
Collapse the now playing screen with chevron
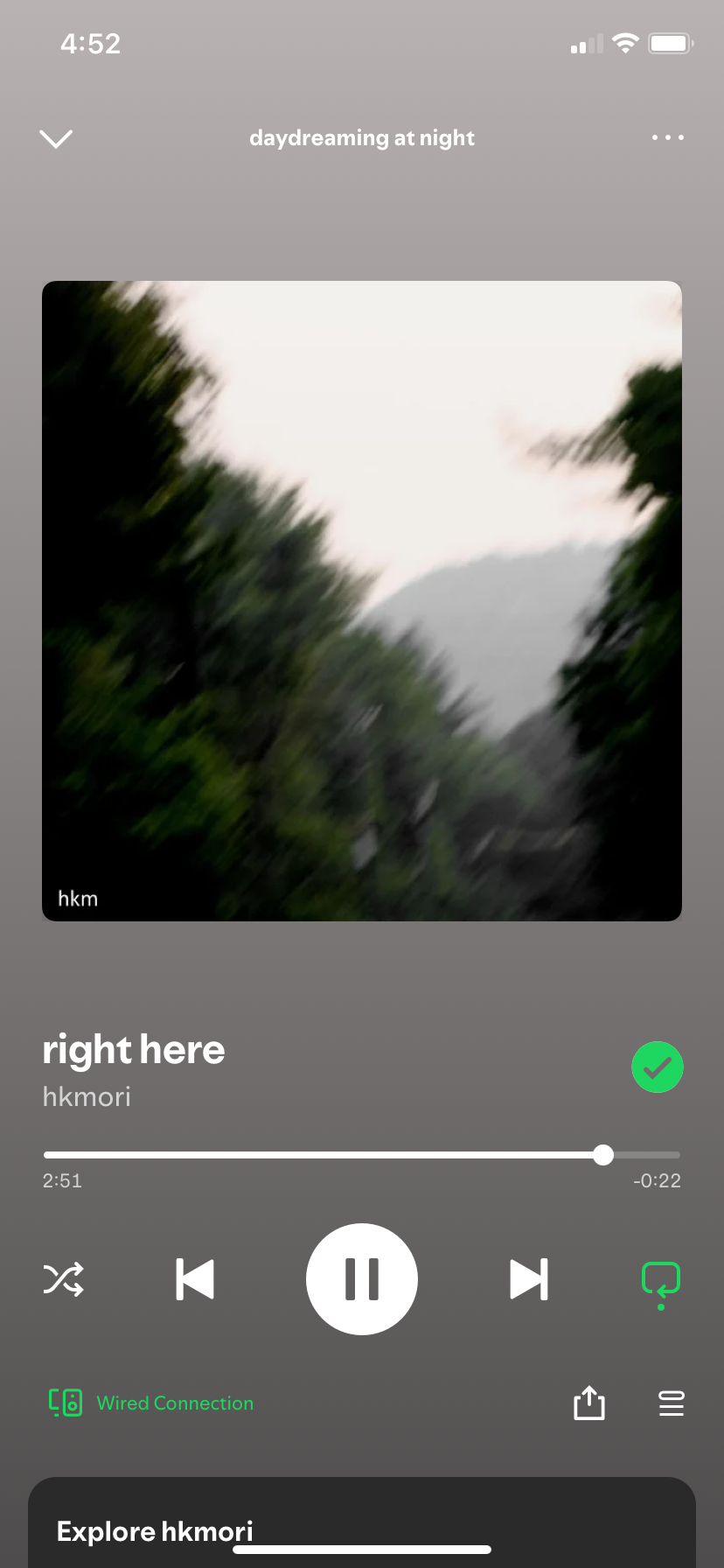pyautogui.click(x=56, y=138)
